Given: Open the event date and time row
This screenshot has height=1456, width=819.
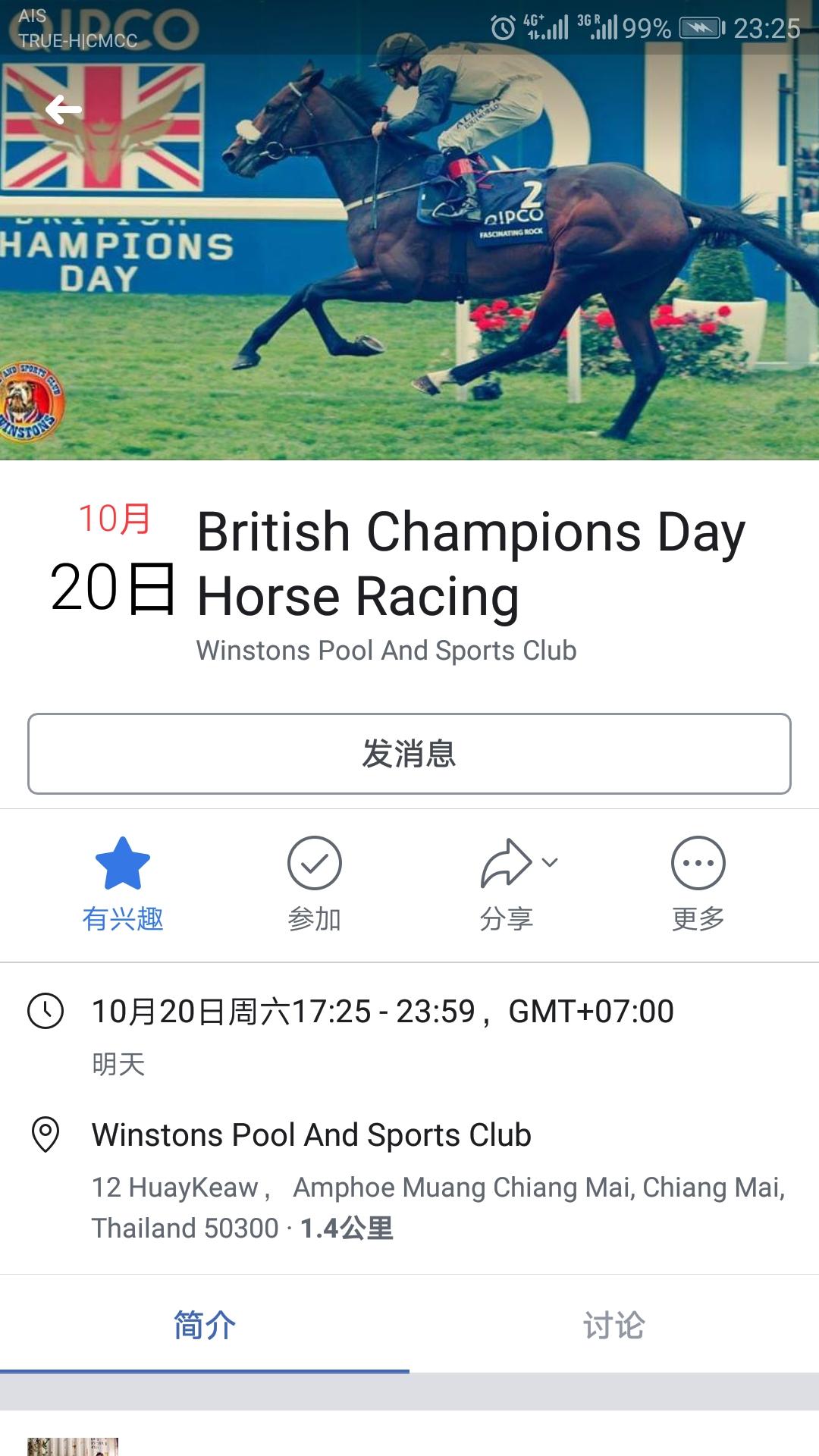Looking at the screenshot, I should tap(409, 1036).
